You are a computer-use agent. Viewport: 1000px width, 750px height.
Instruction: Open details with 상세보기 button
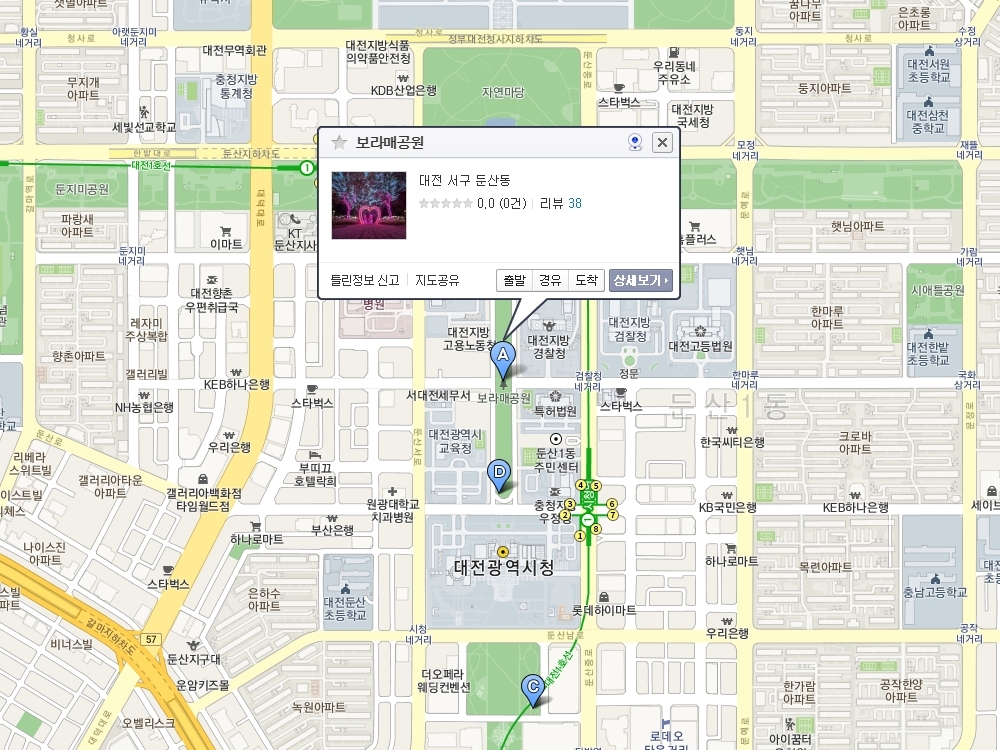[x=640, y=280]
